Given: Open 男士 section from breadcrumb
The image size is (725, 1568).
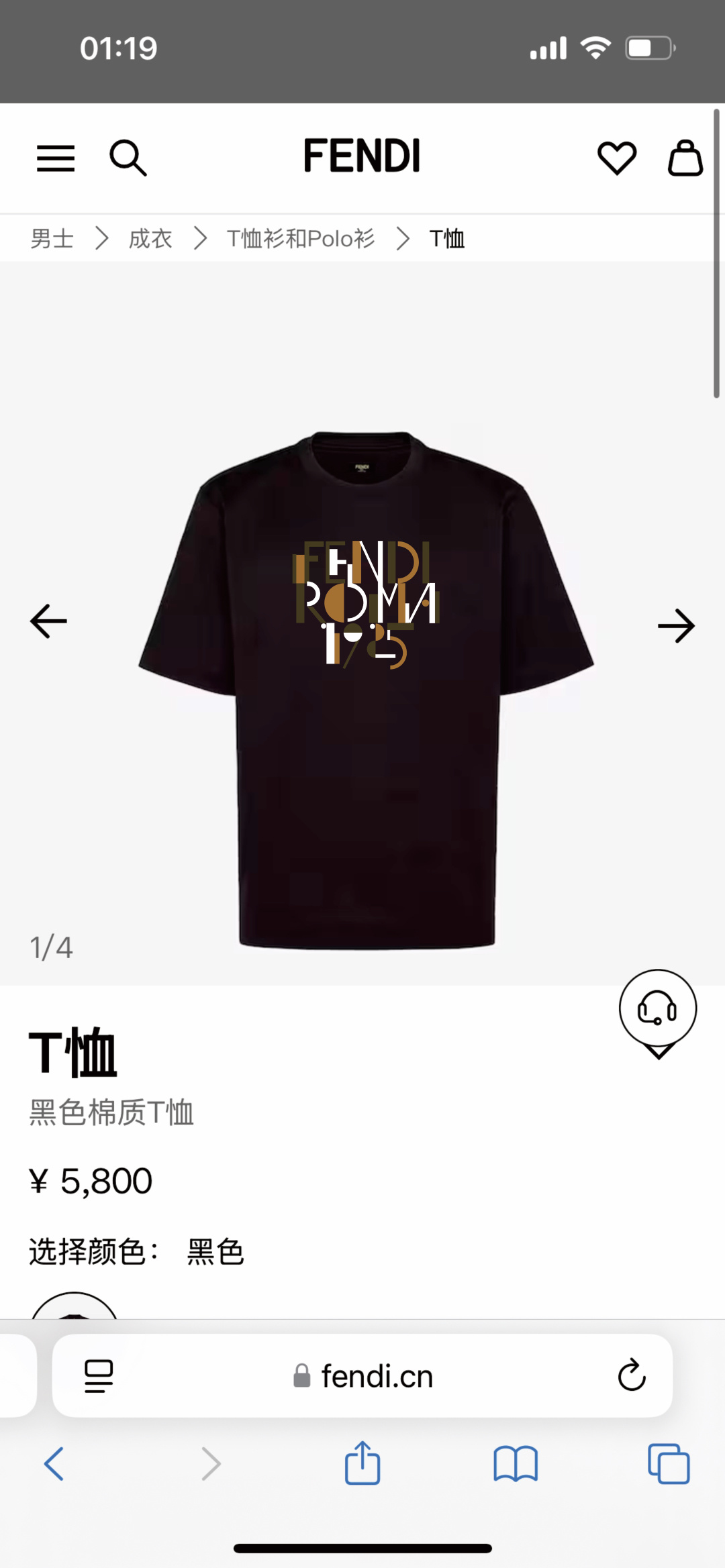Looking at the screenshot, I should pyautogui.click(x=52, y=238).
